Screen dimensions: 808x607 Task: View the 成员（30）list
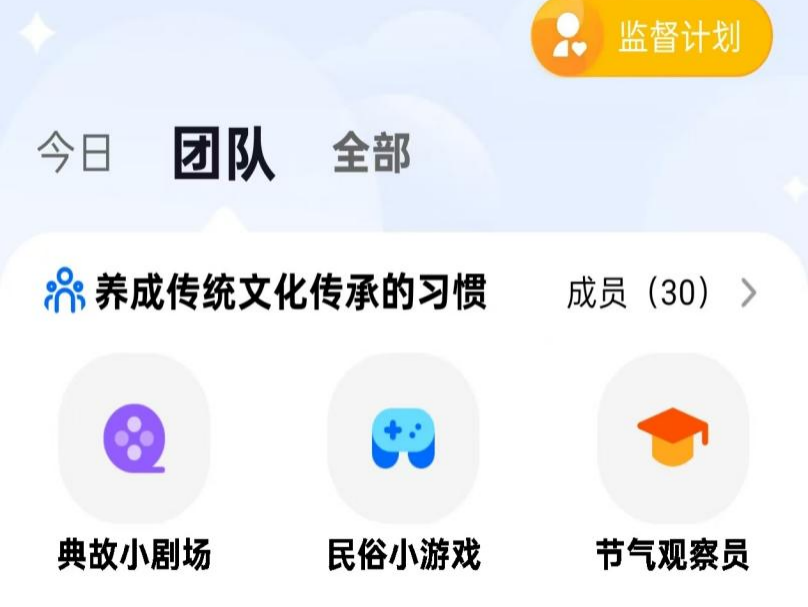pos(662,293)
